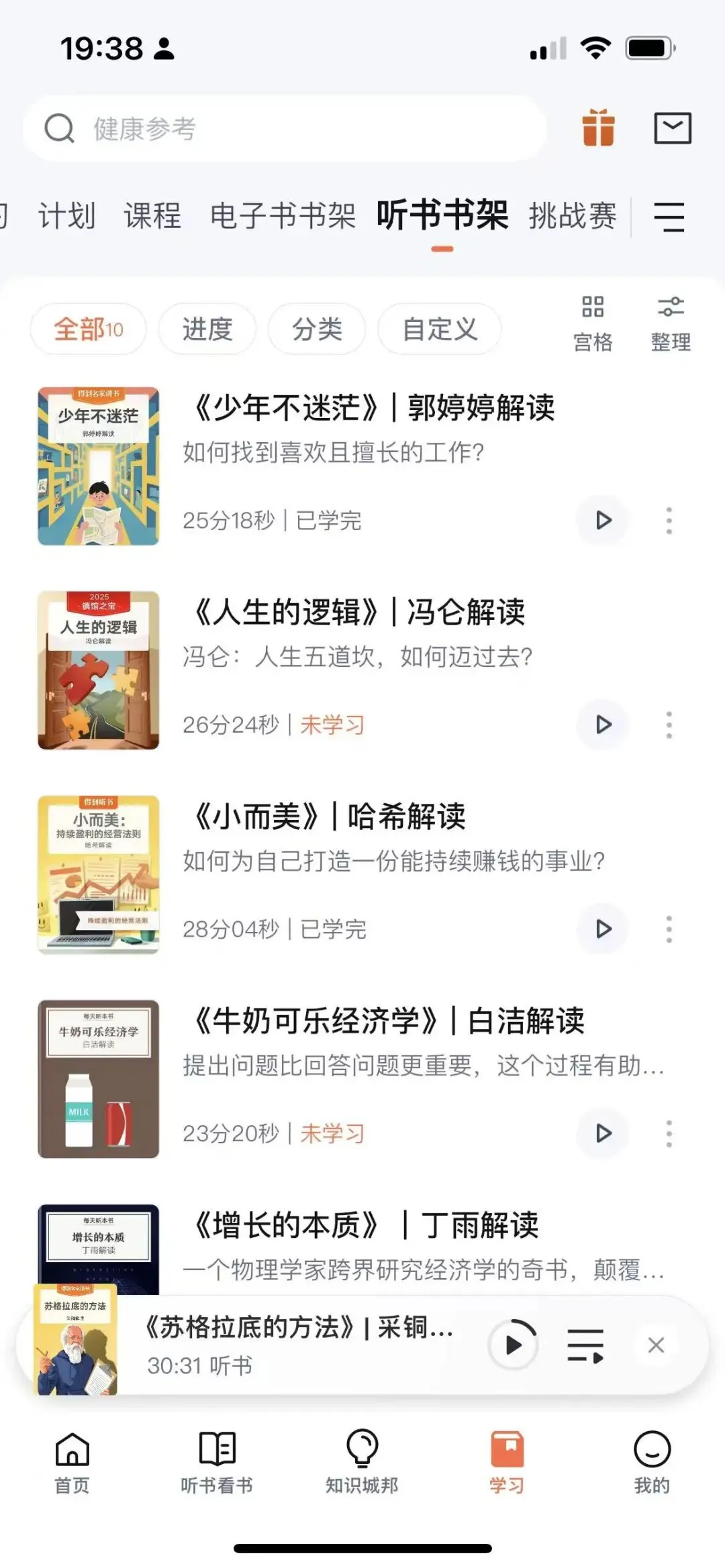
Task: Tap 整理 to organize the bookshelf
Action: pos(671,324)
